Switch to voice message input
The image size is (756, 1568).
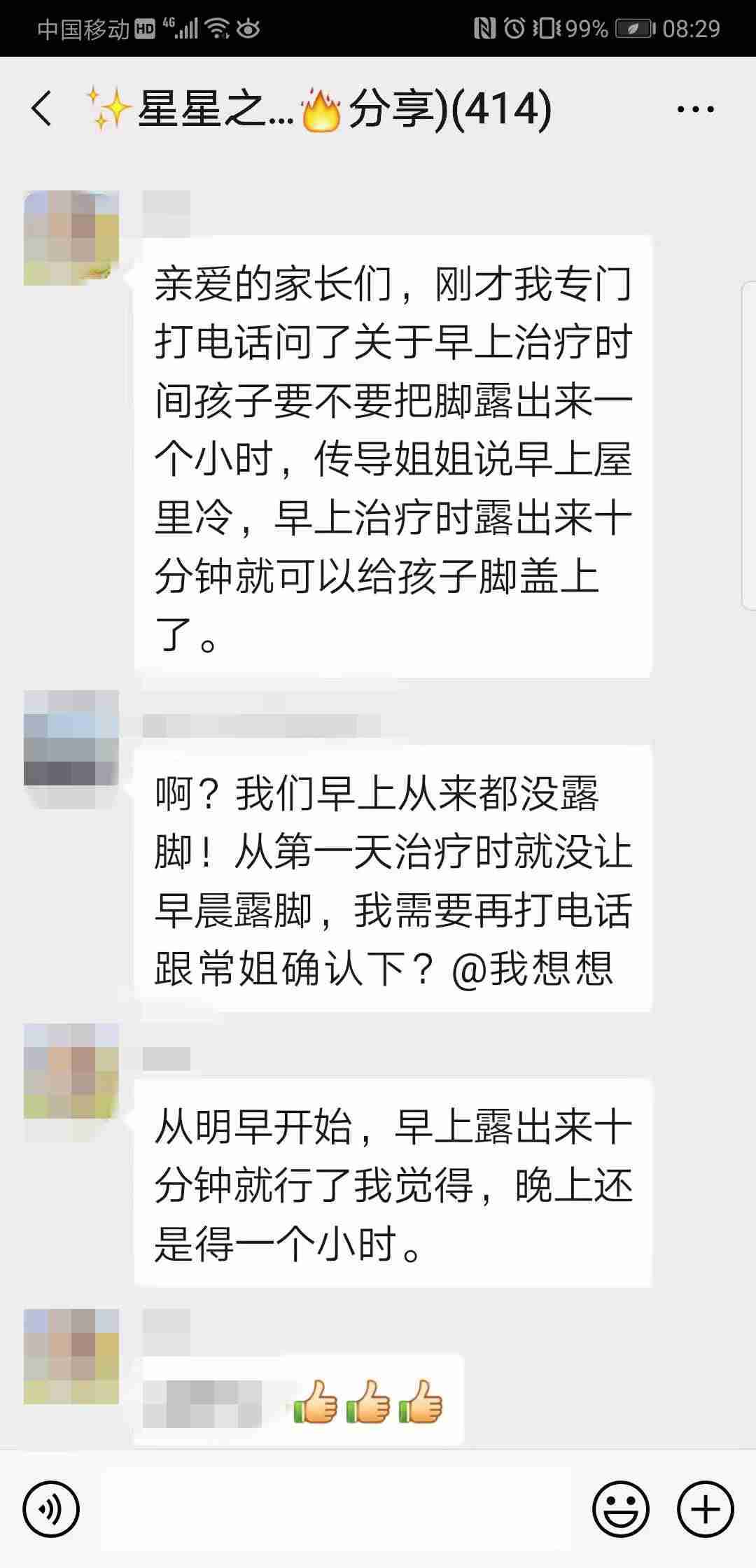tap(51, 1510)
